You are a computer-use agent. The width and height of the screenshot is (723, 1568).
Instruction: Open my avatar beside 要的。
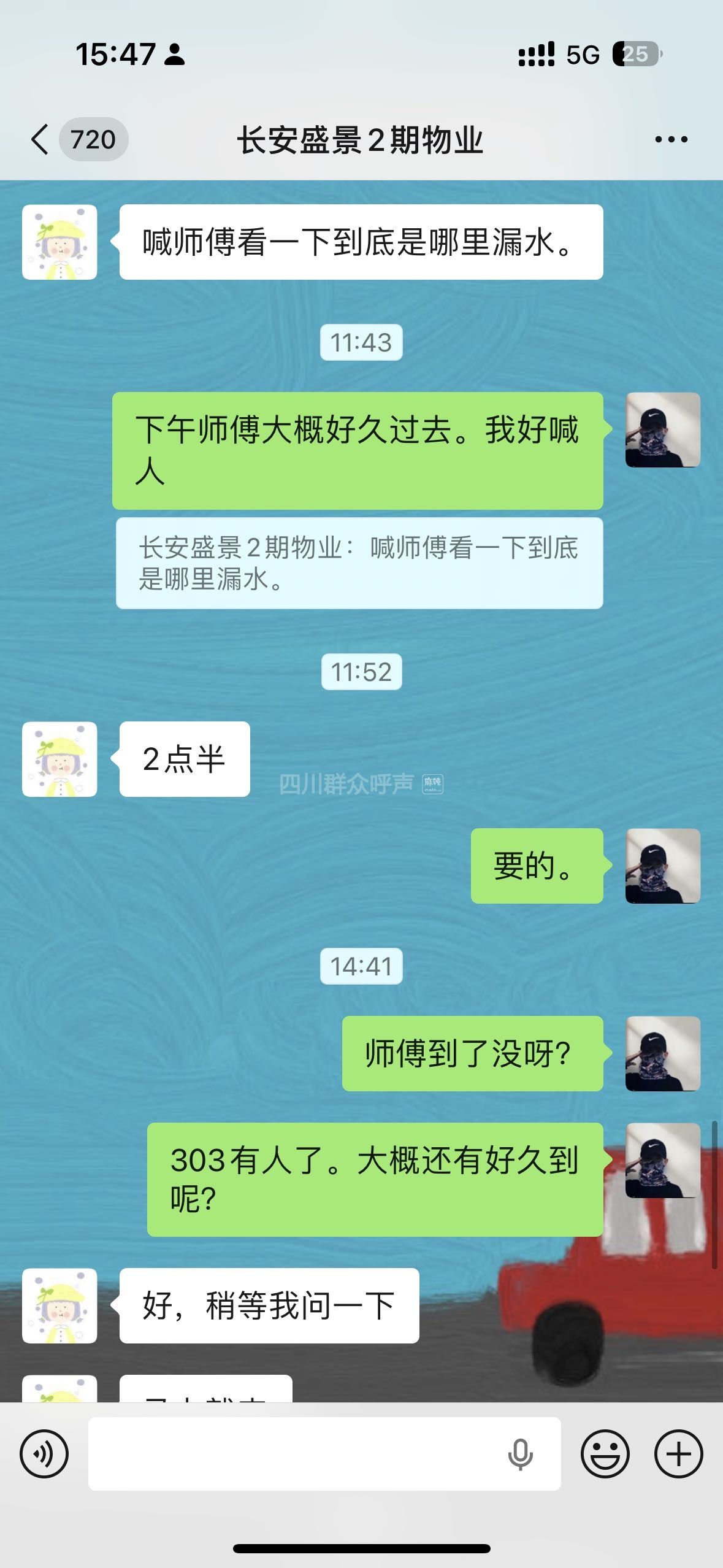(x=662, y=866)
